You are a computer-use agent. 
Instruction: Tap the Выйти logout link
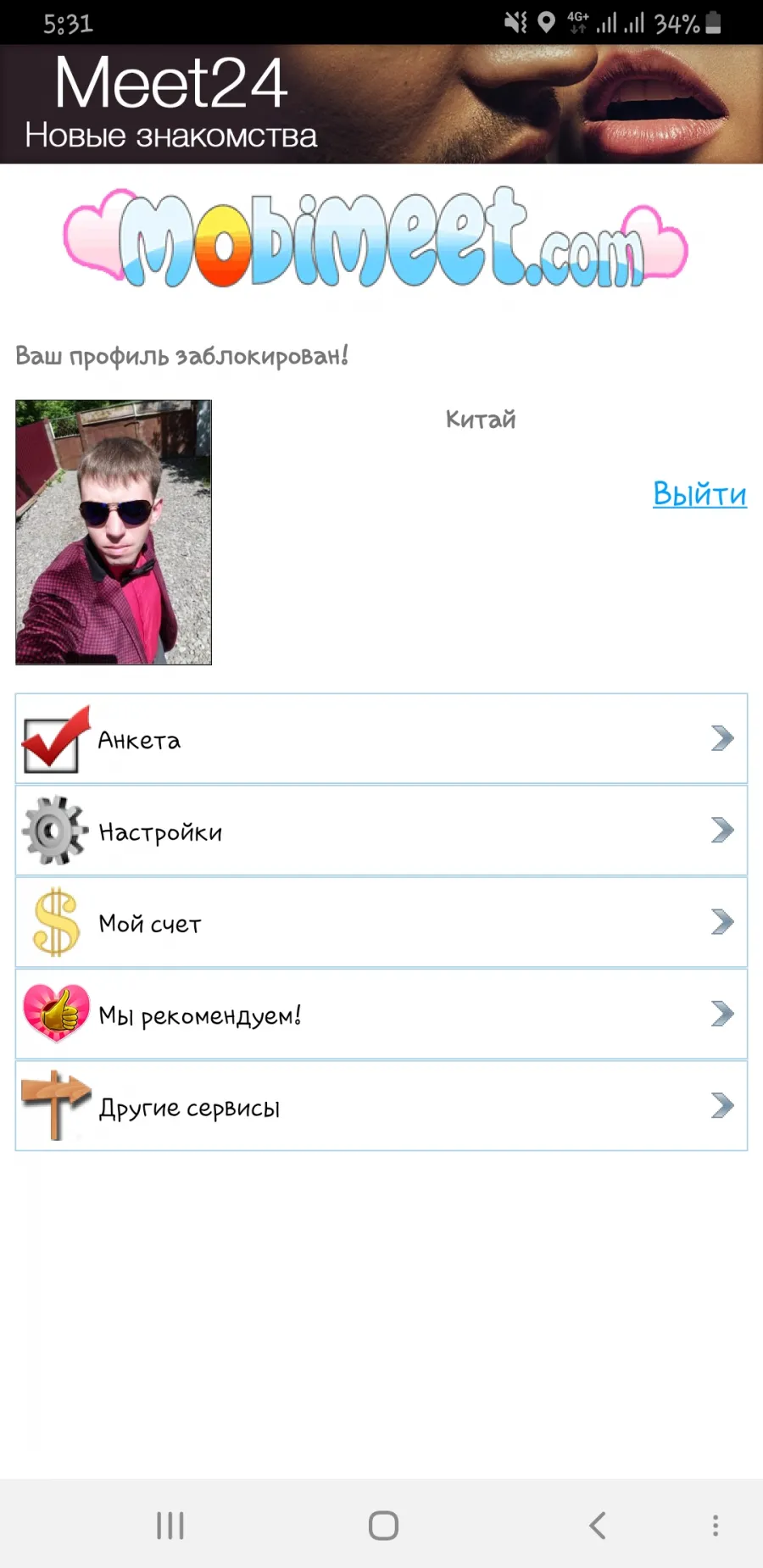coord(699,493)
